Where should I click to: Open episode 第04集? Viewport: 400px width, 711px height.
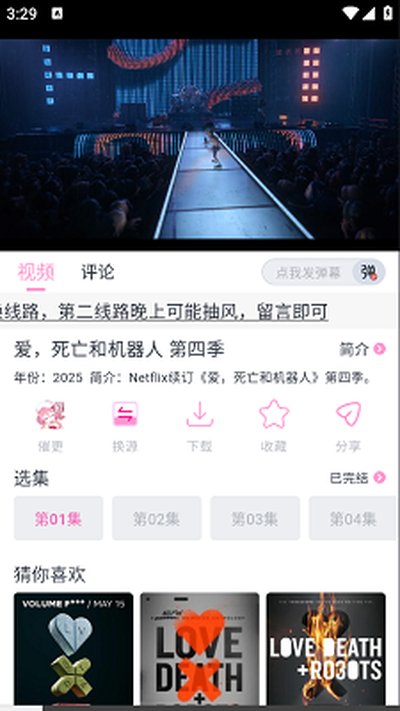pos(353,518)
